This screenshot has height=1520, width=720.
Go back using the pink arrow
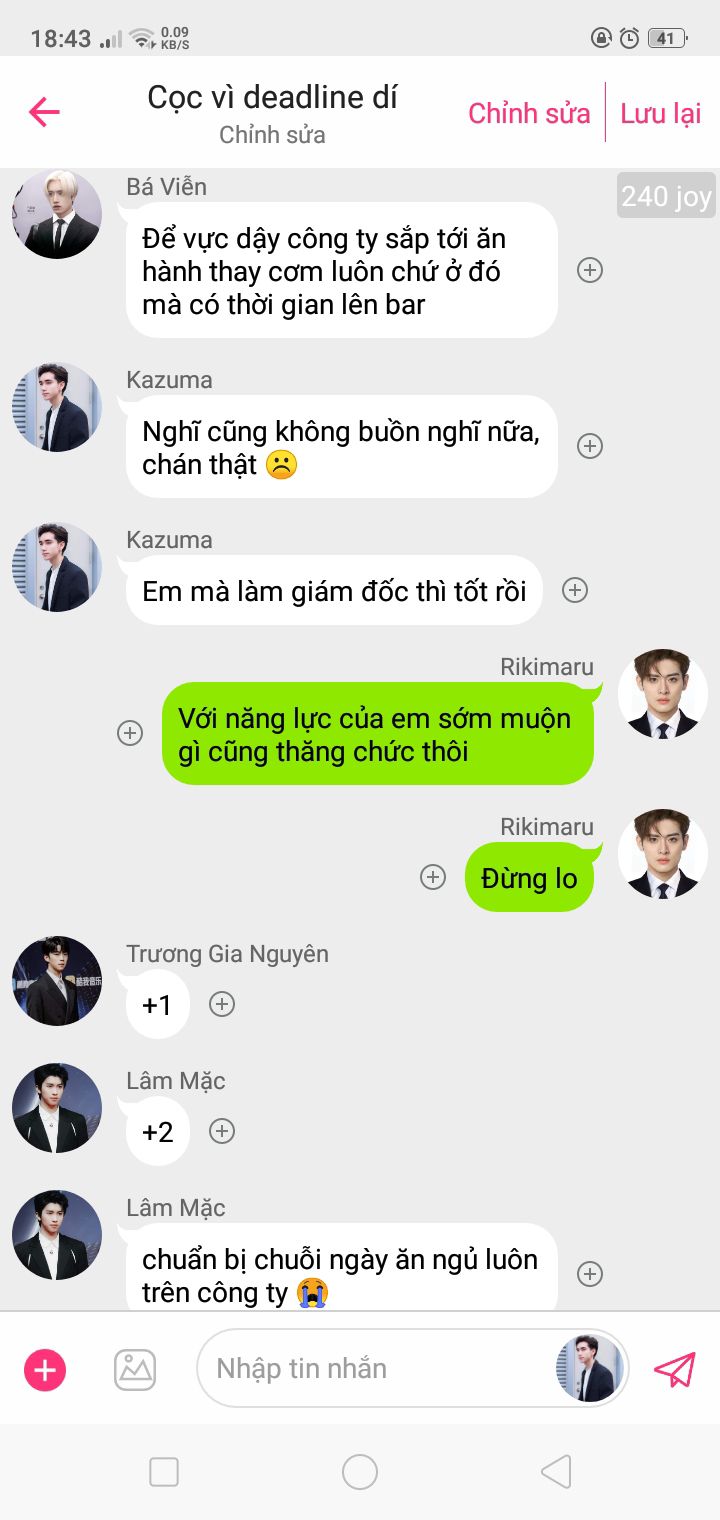click(x=44, y=112)
